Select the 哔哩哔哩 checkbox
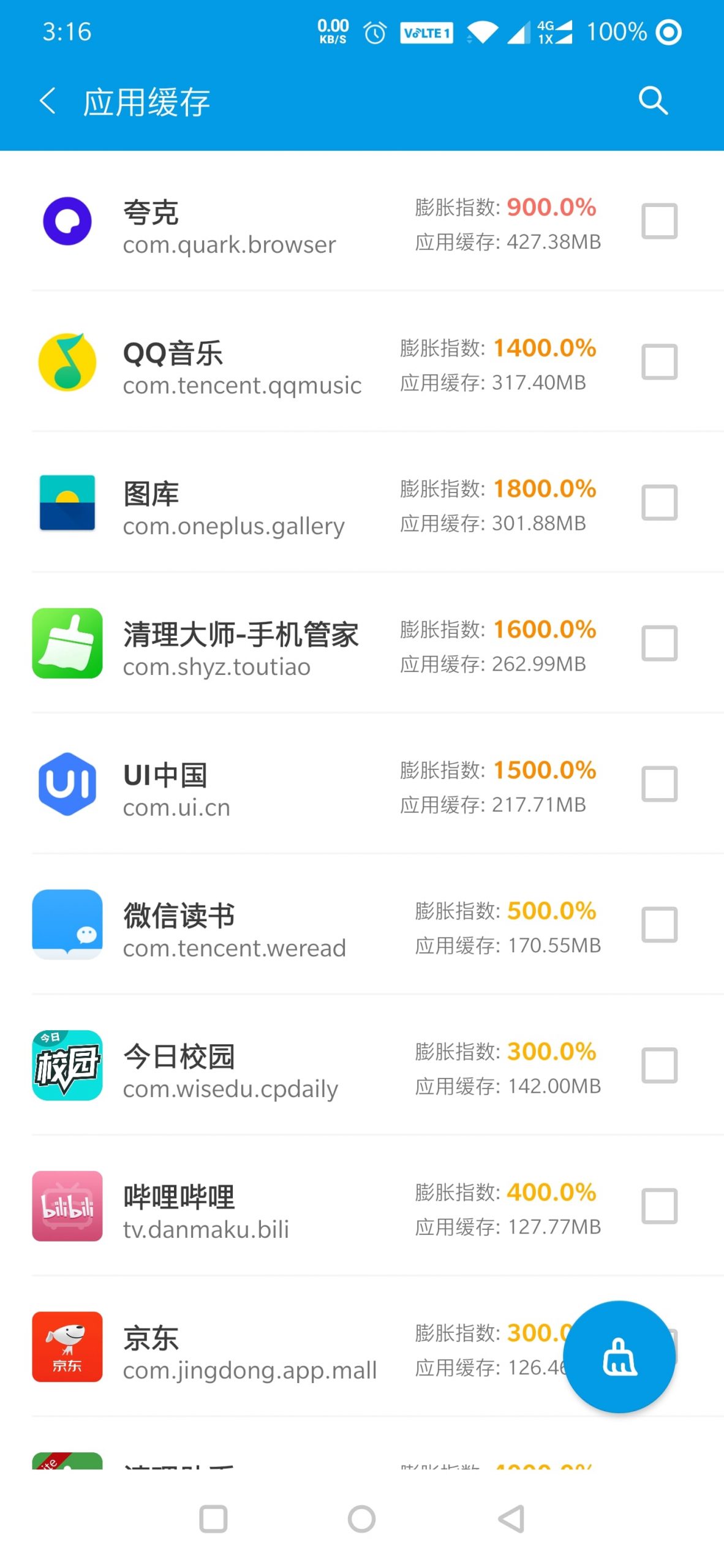This screenshot has width=724, height=1568. 659,1206
